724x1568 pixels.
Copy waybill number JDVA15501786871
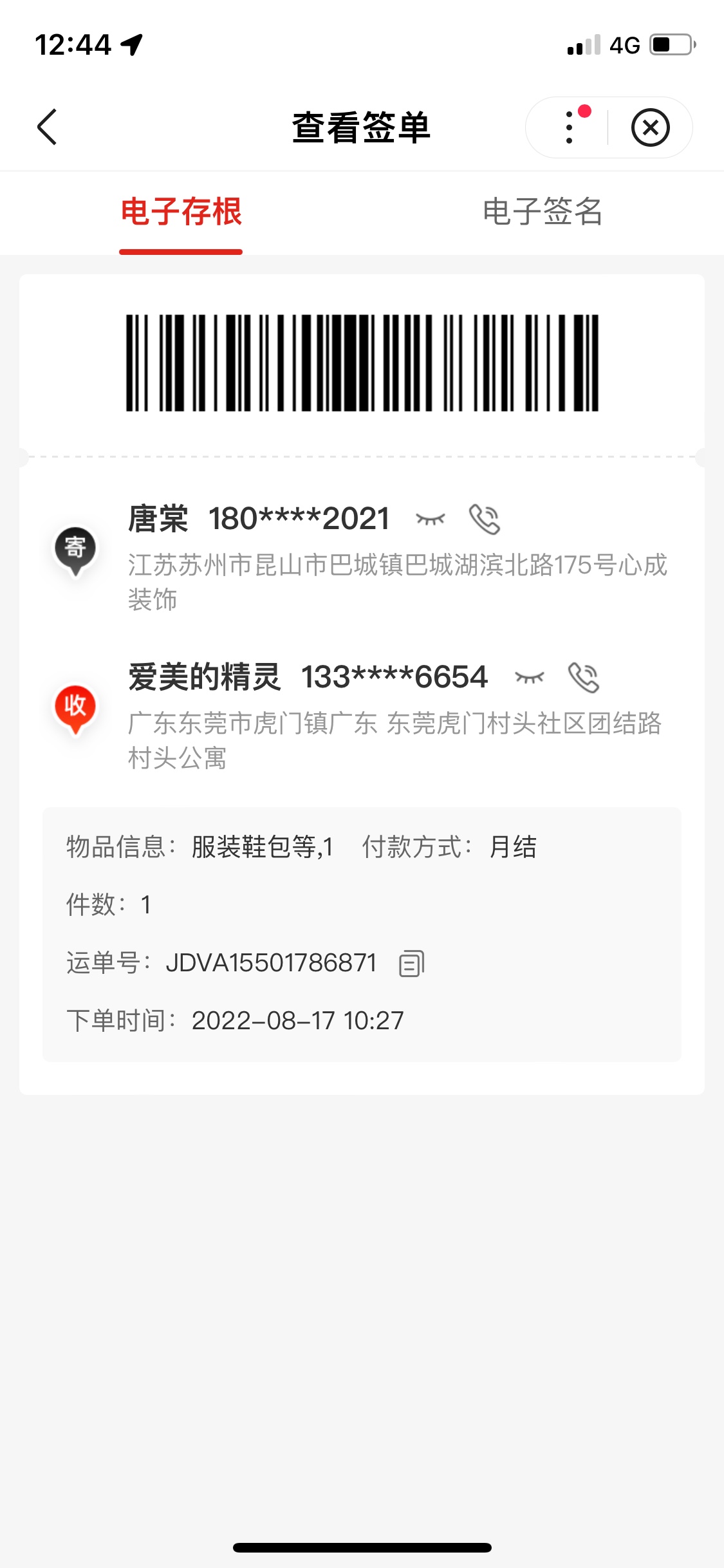[412, 964]
